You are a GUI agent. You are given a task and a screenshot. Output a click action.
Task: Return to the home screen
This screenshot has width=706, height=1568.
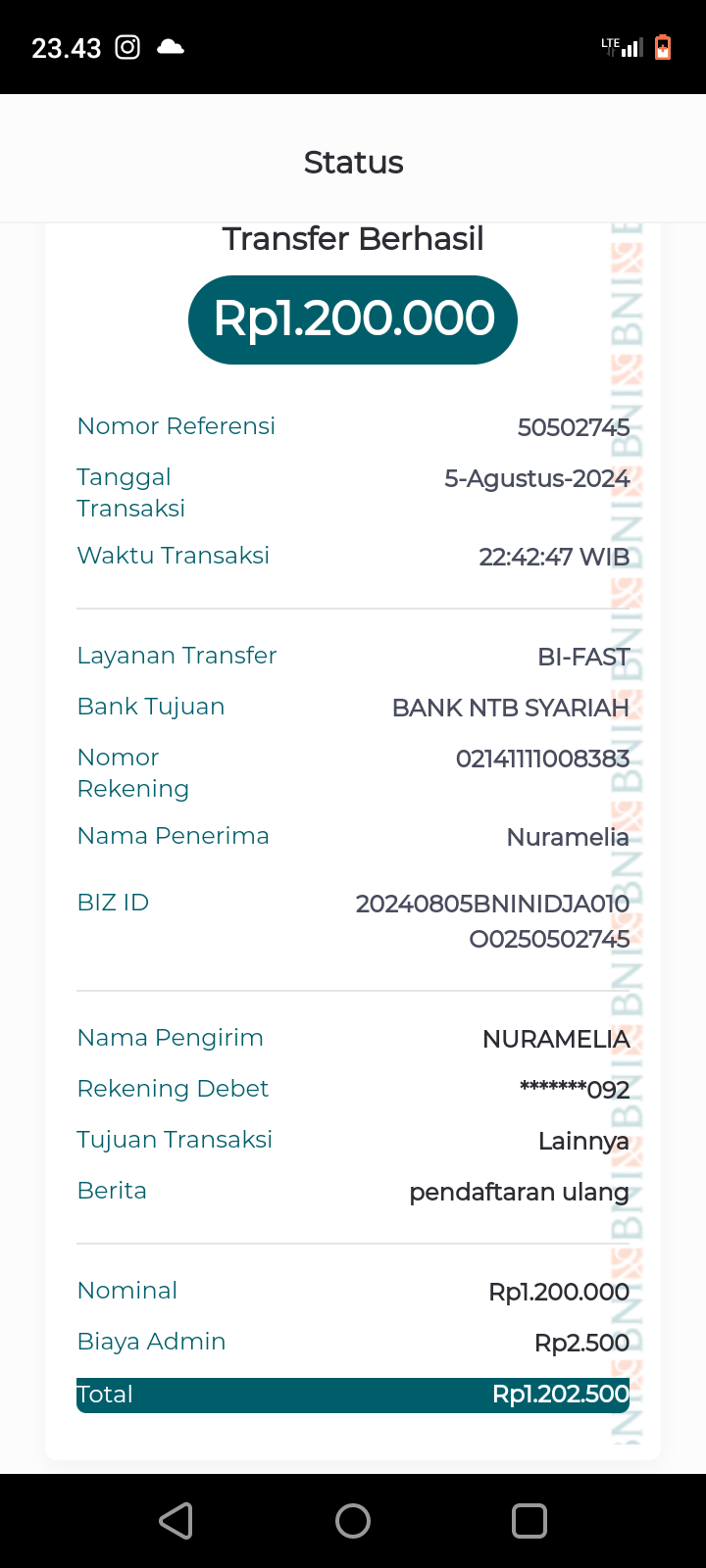click(x=353, y=1520)
